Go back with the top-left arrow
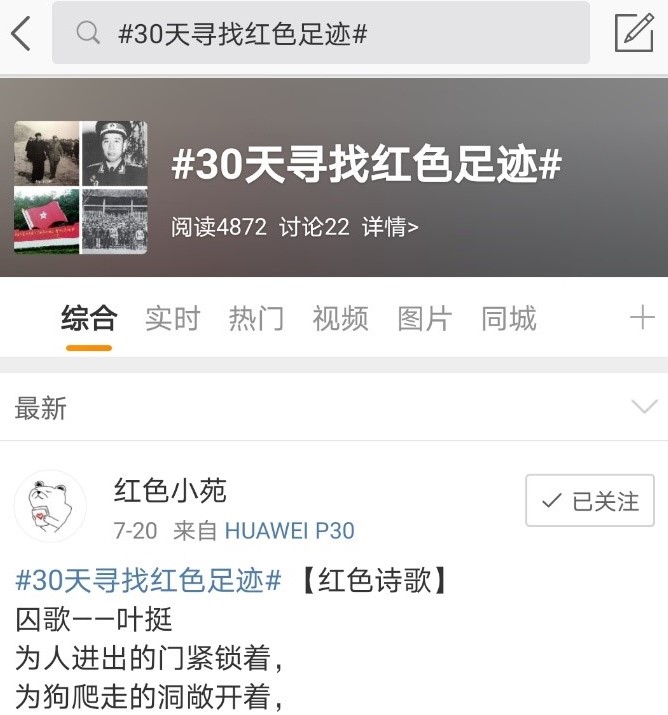 coord(21,33)
